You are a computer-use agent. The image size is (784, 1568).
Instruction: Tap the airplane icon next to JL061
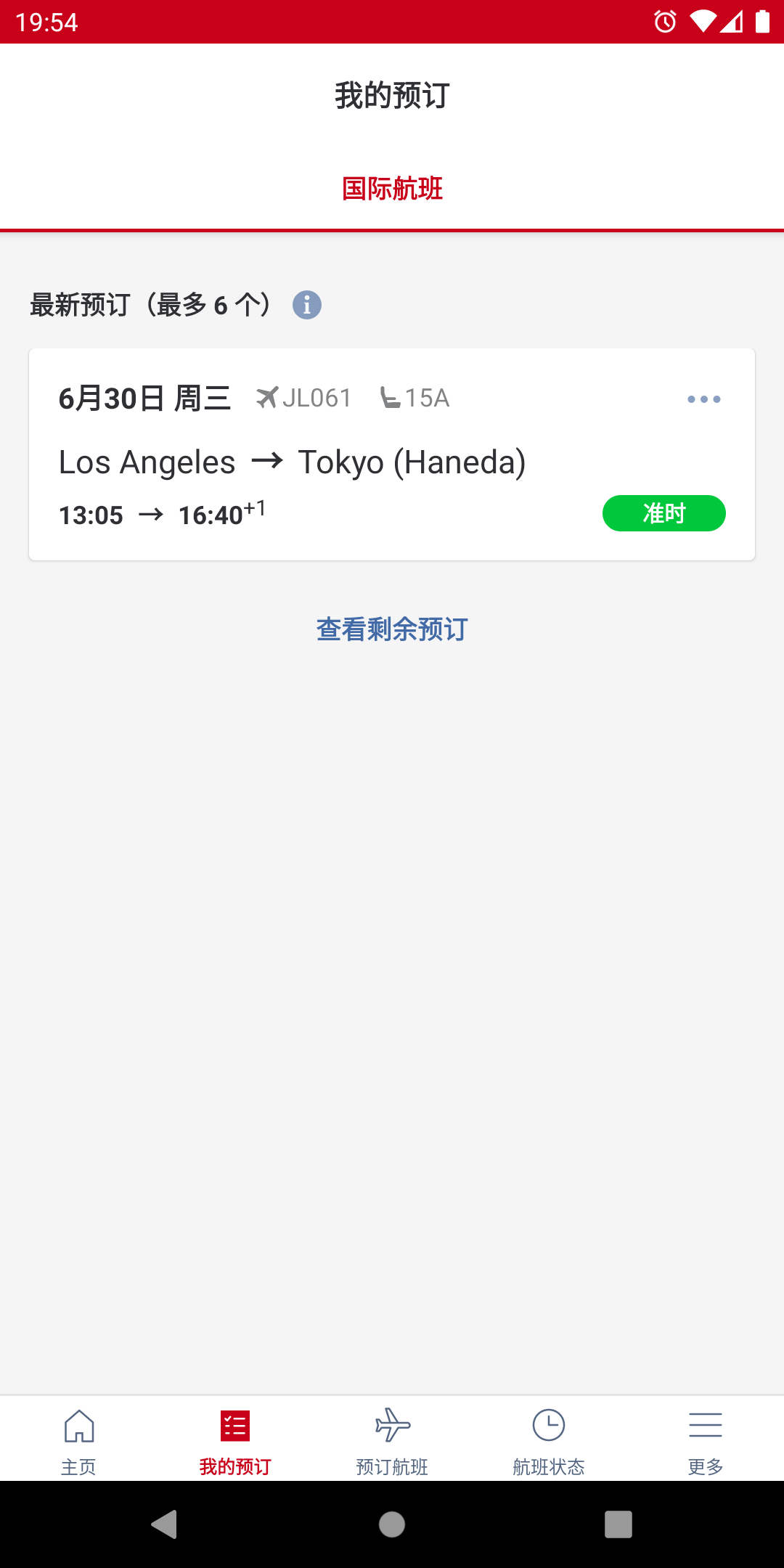pyautogui.click(x=267, y=397)
